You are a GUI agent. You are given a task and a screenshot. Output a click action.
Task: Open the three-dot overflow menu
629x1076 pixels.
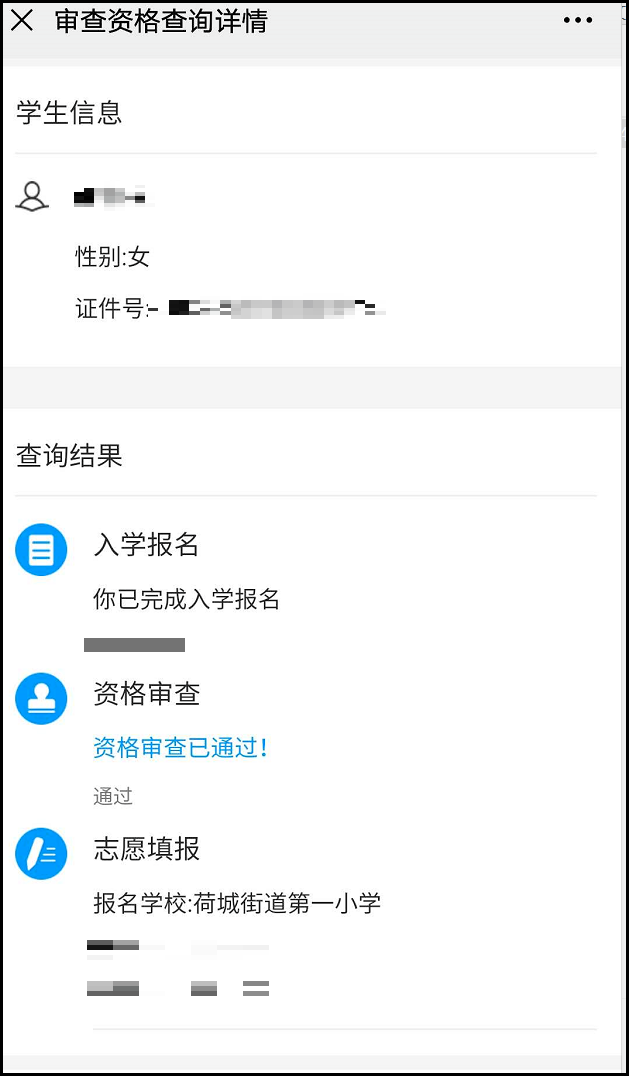(x=578, y=21)
